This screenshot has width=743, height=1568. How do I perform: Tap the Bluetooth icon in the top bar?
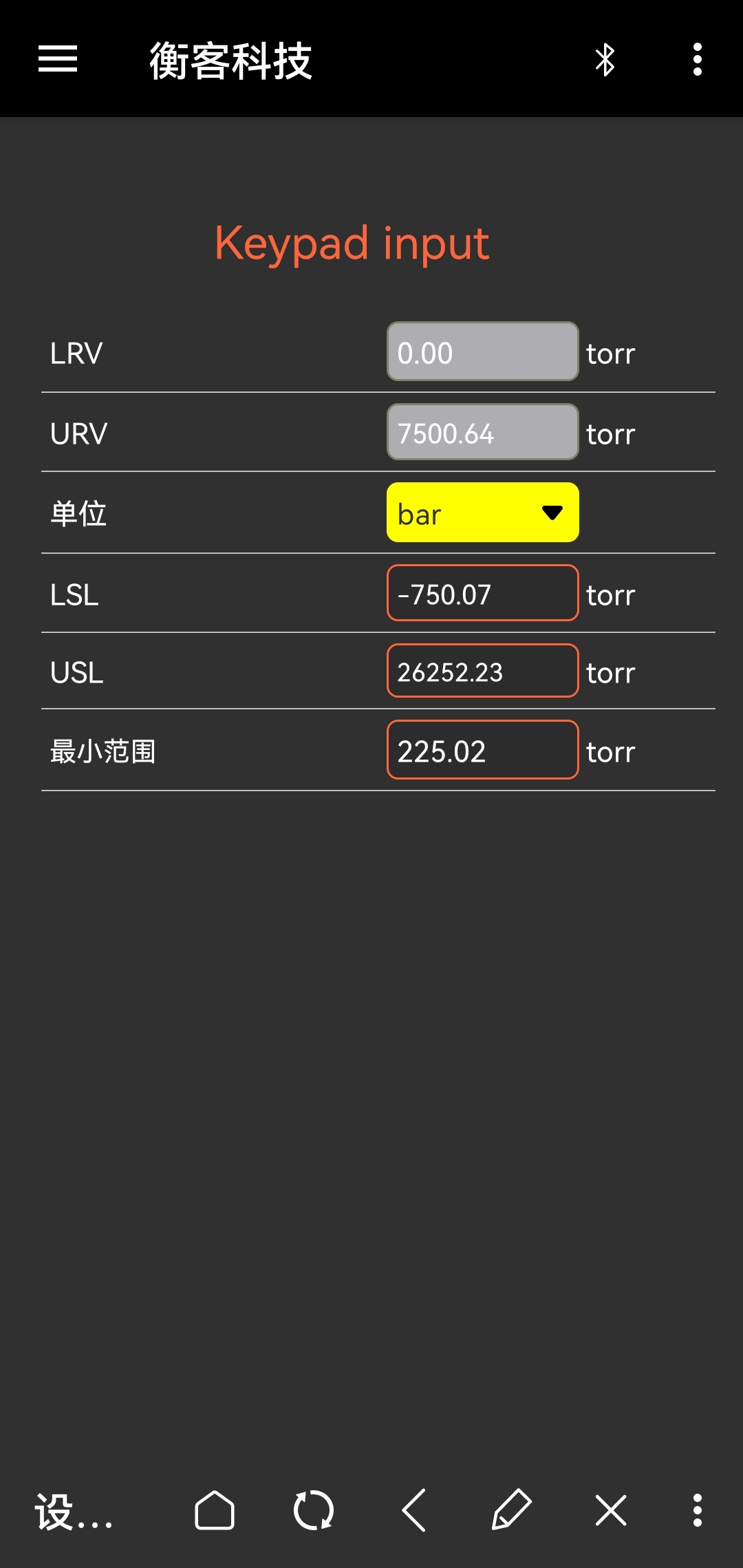(x=605, y=59)
